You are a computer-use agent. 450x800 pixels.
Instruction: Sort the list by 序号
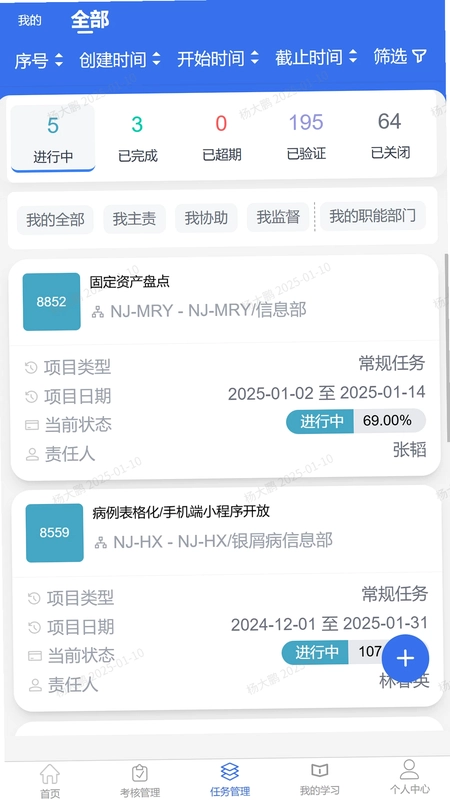click(39, 61)
